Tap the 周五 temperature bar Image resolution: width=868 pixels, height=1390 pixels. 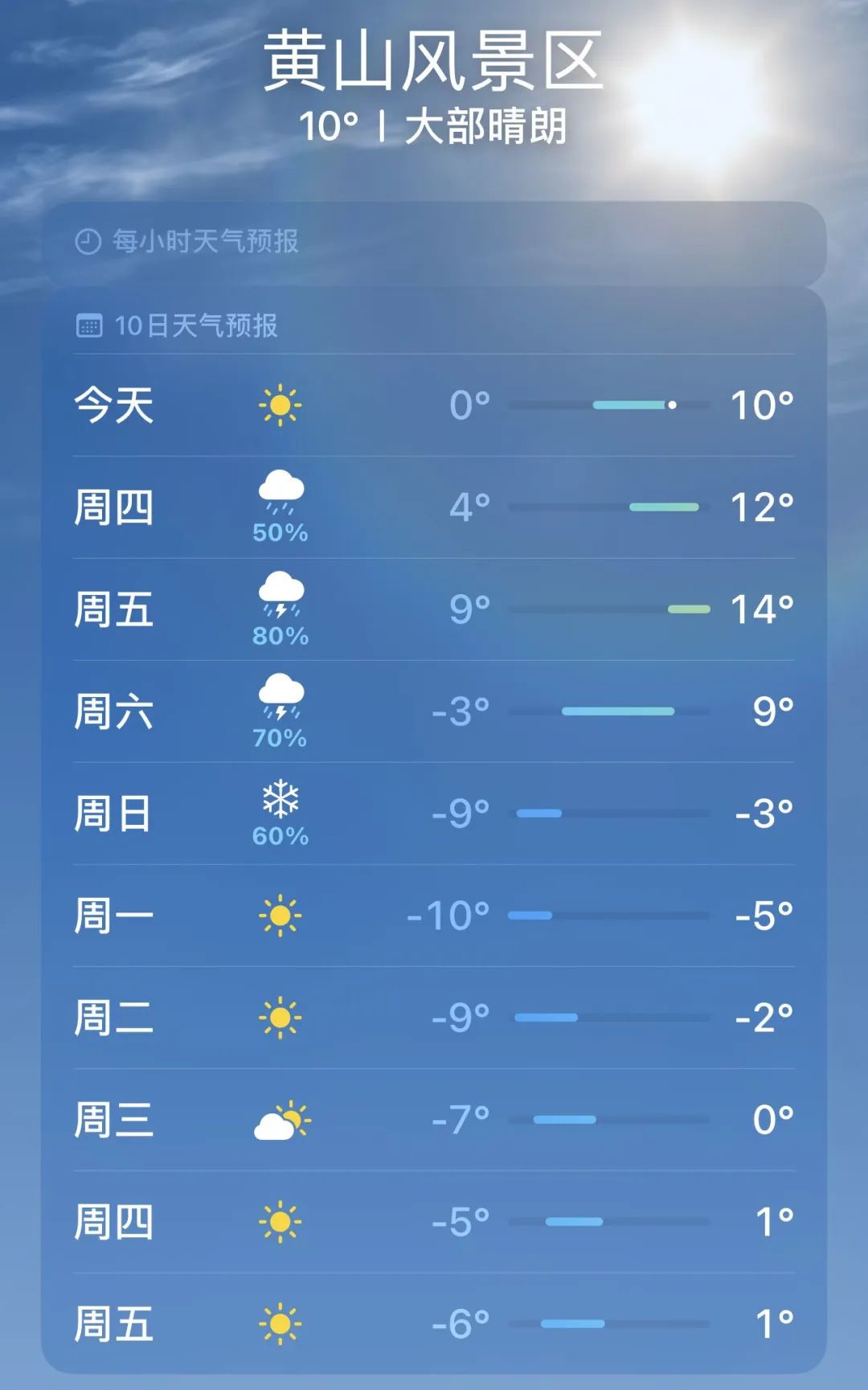pyautogui.click(x=611, y=609)
